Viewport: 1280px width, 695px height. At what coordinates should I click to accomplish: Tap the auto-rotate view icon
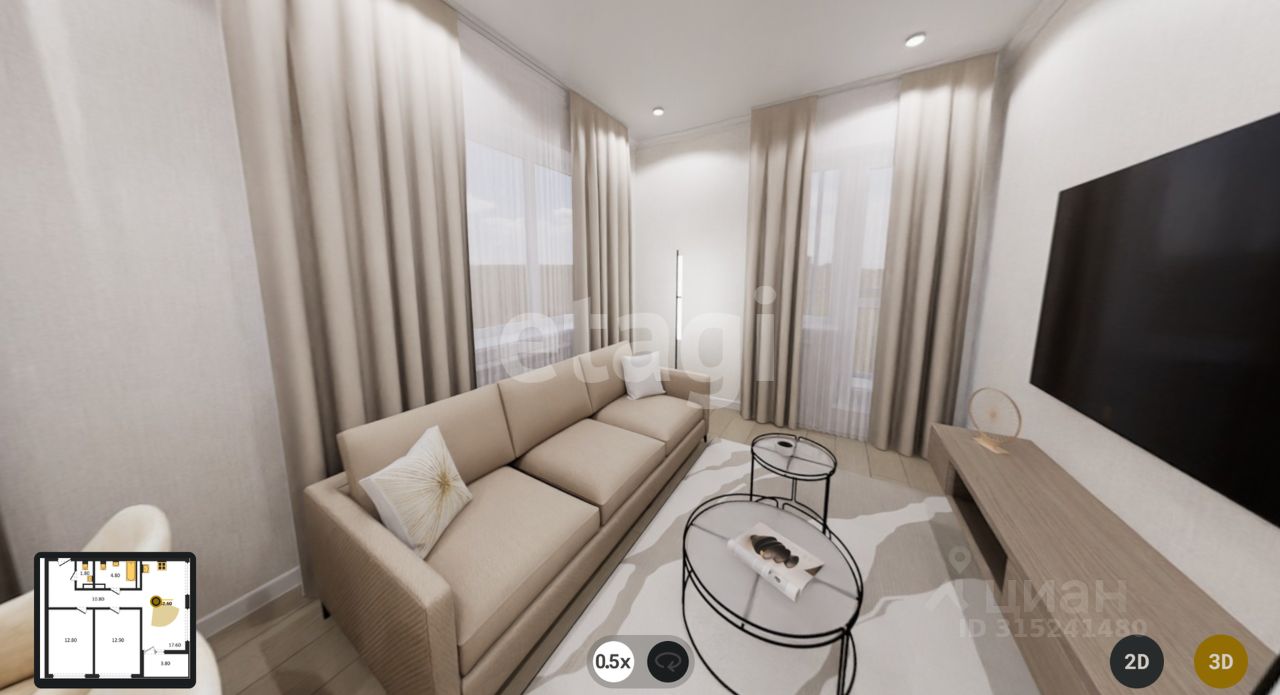coord(668,661)
